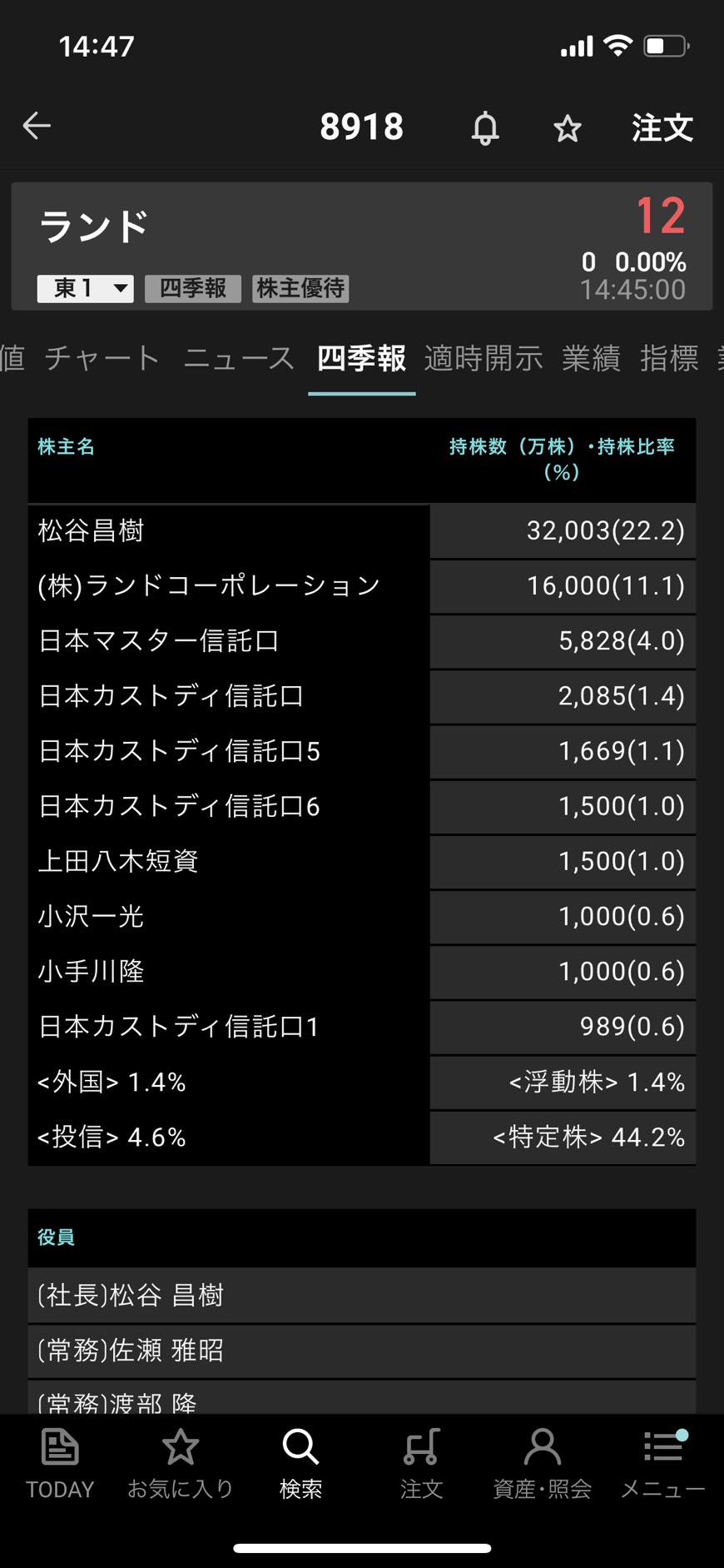Image resolution: width=724 pixels, height=1568 pixels.
Task: Tap the 株主優待 badge
Action: pos(300,288)
